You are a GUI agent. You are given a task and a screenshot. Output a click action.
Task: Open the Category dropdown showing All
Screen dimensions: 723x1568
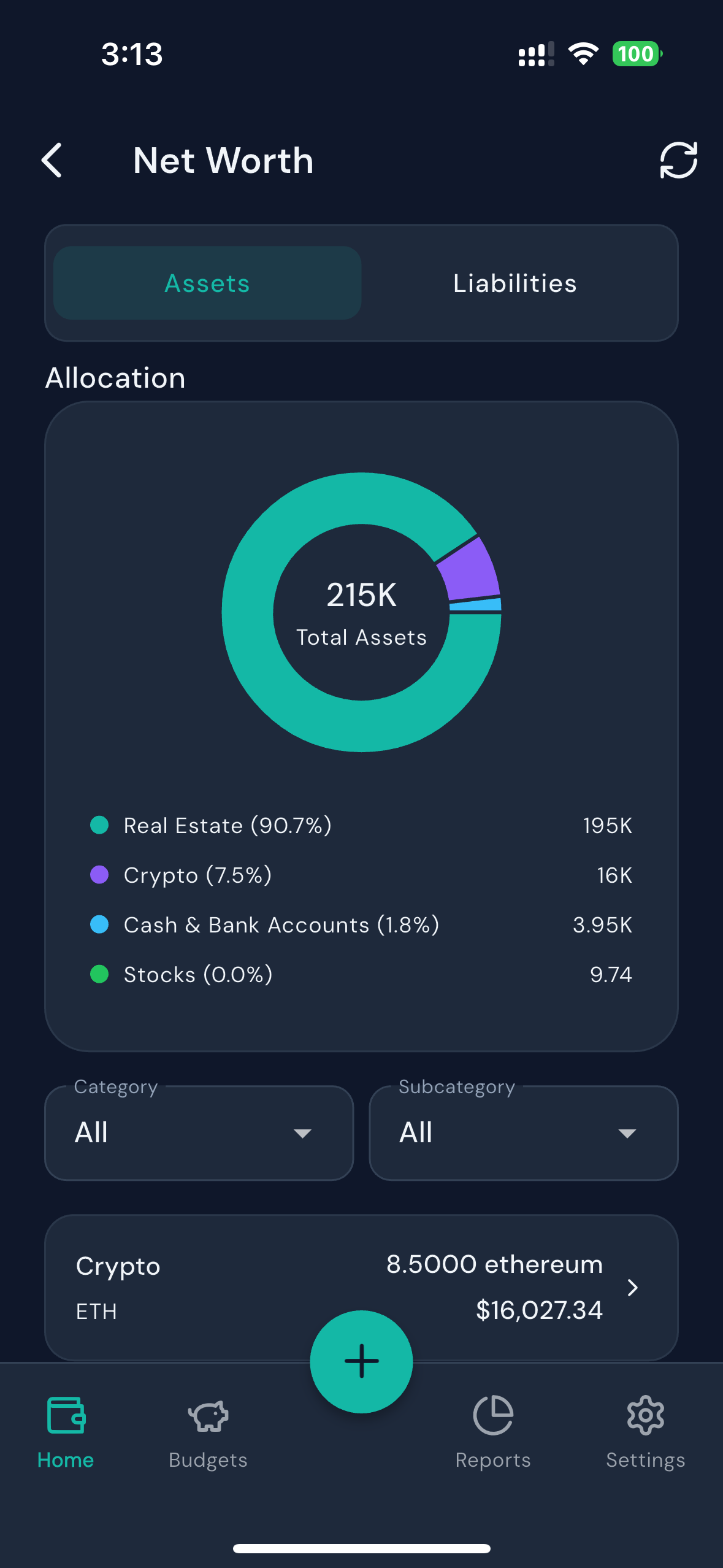(x=198, y=1132)
